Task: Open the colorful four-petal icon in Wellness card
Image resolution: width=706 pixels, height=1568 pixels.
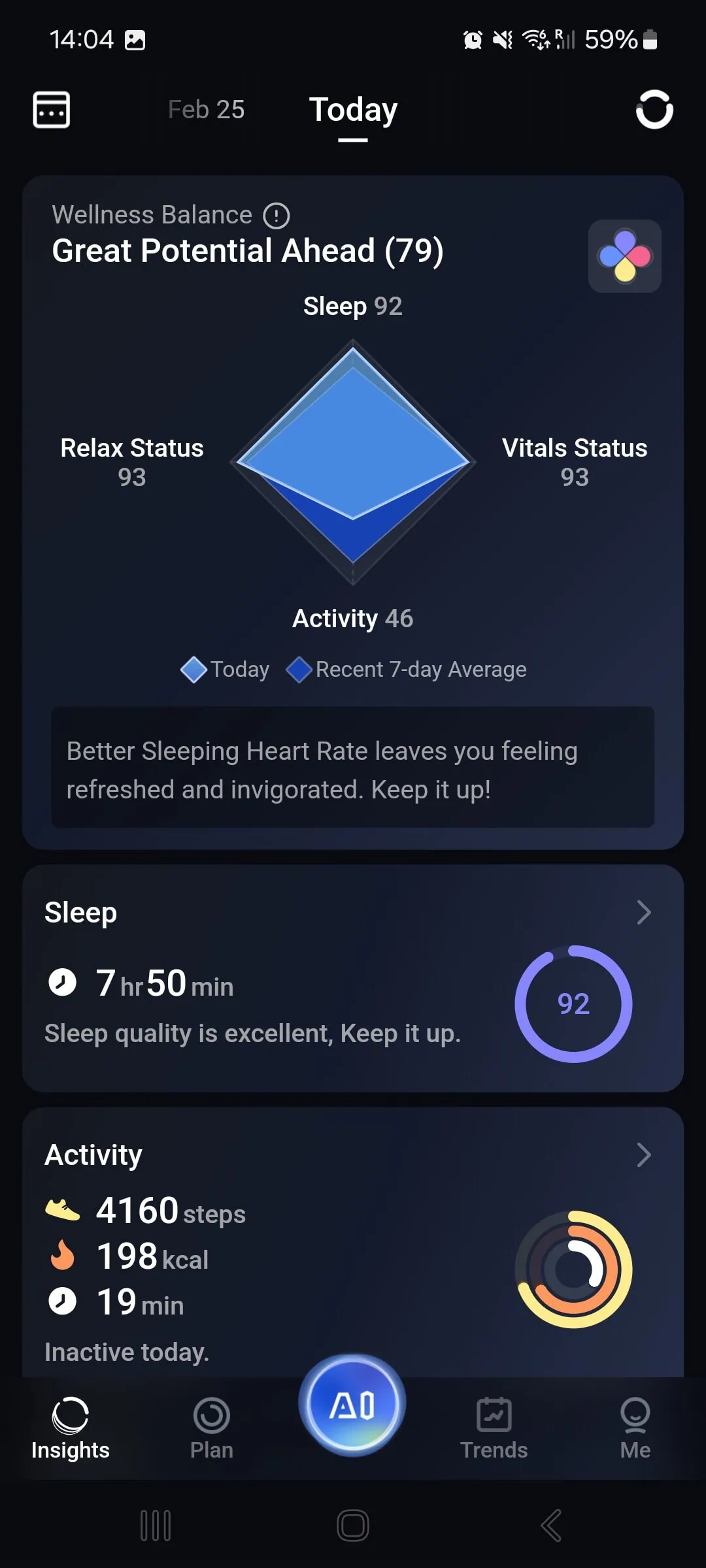Action: [624, 256]
